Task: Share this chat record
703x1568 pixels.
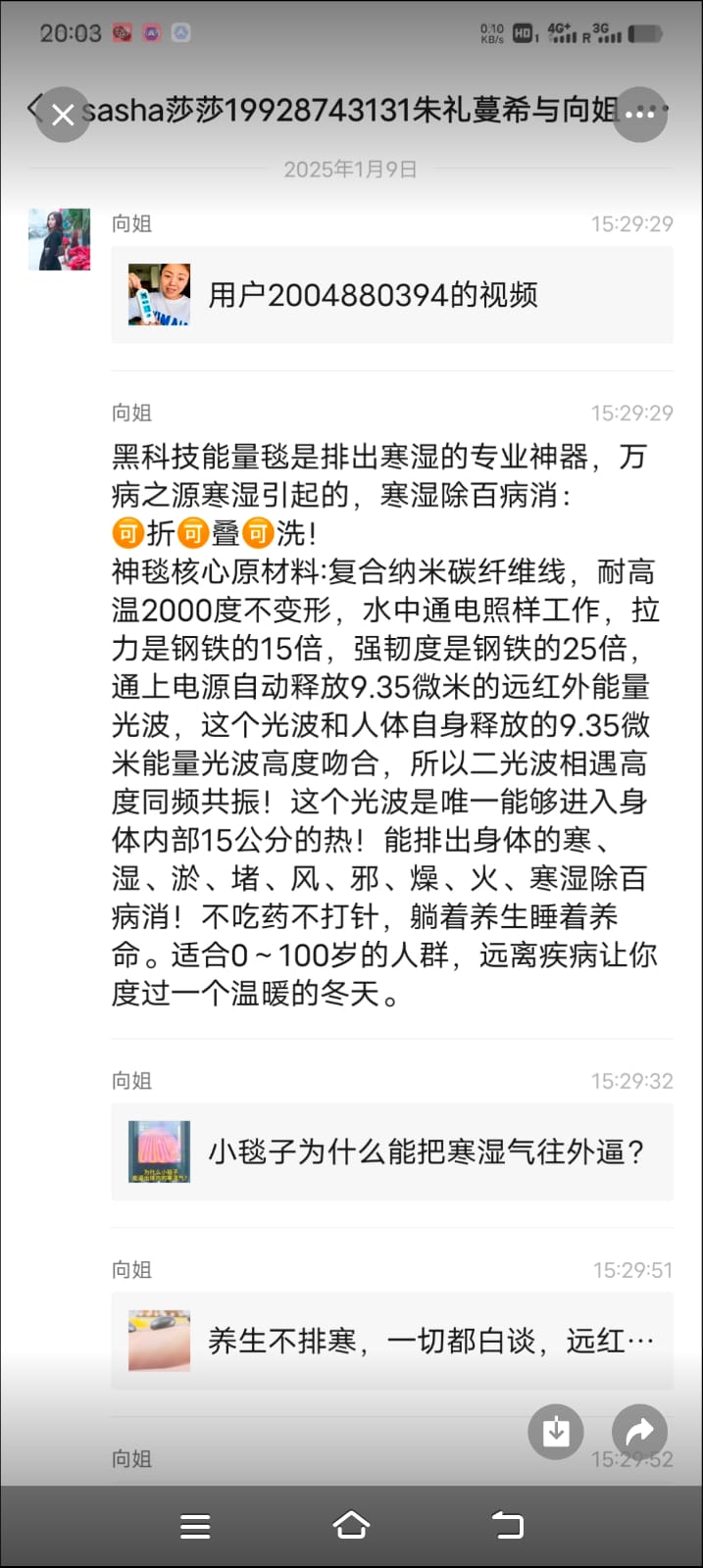Action: pos(639,1432)
